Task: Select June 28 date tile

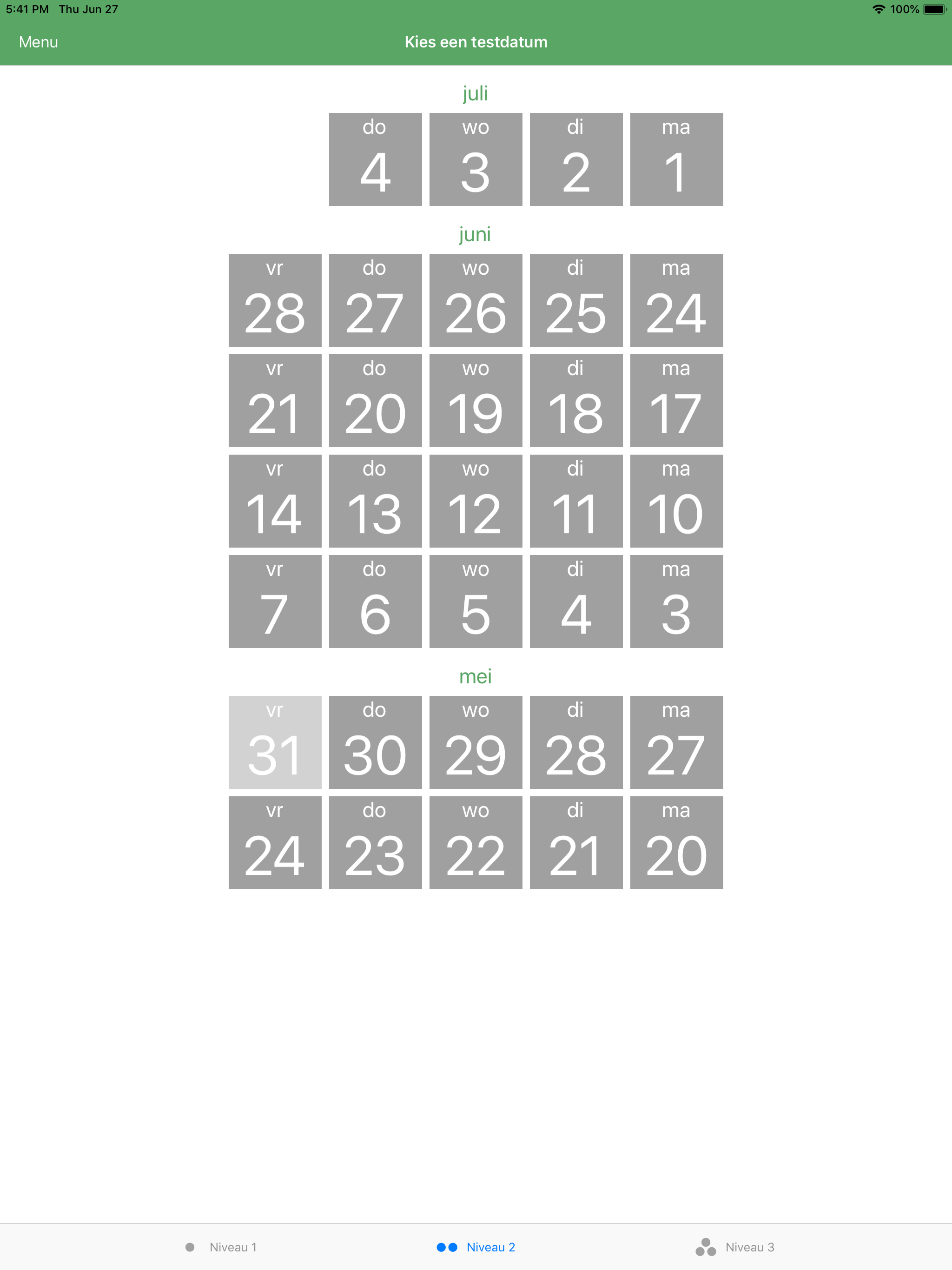Action: coord(275,300)
